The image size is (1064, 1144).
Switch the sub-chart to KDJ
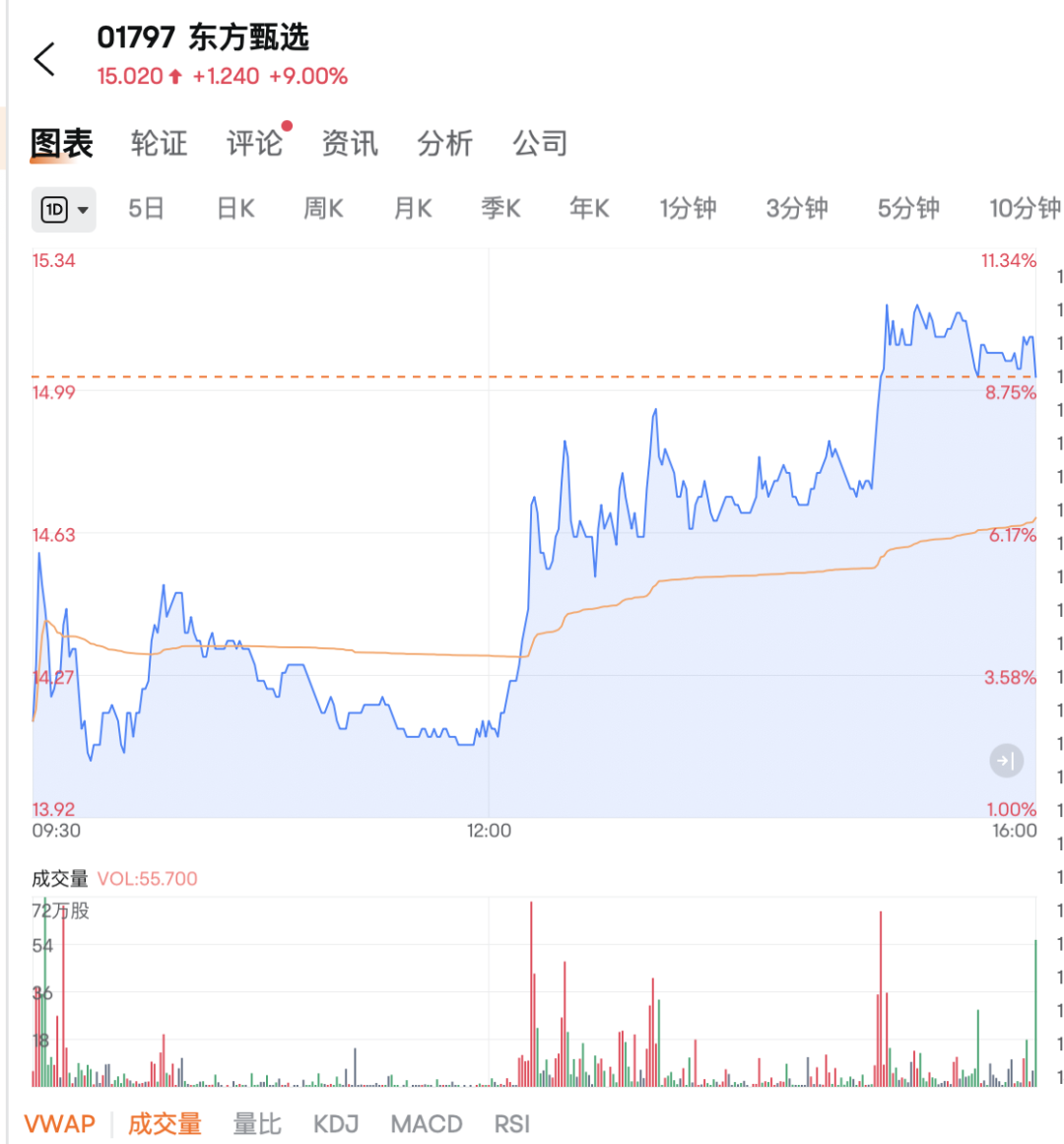pyautogui.click(x=336, y=1123)
